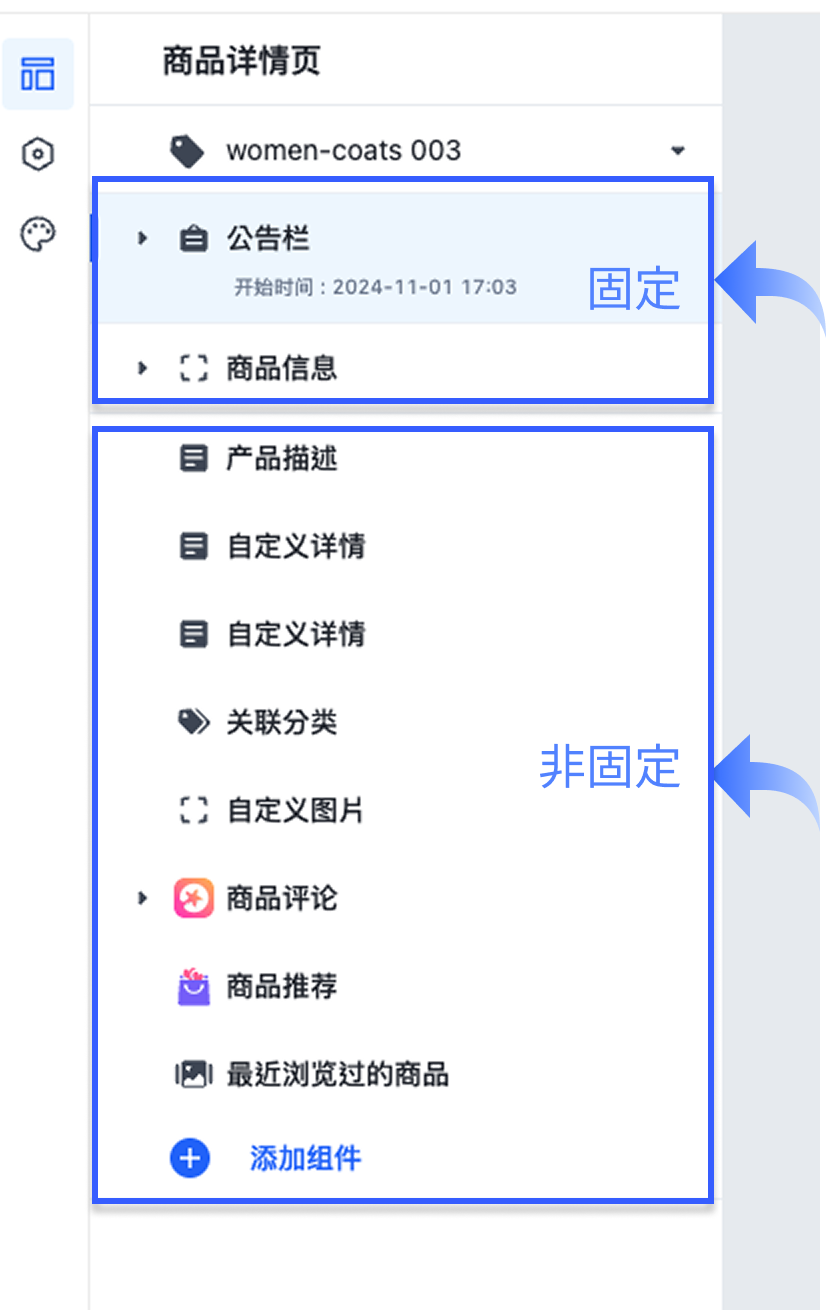Select 最近浏览过的商品 component
Viewport: 826px width, 1310px height.
pos(337,1075)
